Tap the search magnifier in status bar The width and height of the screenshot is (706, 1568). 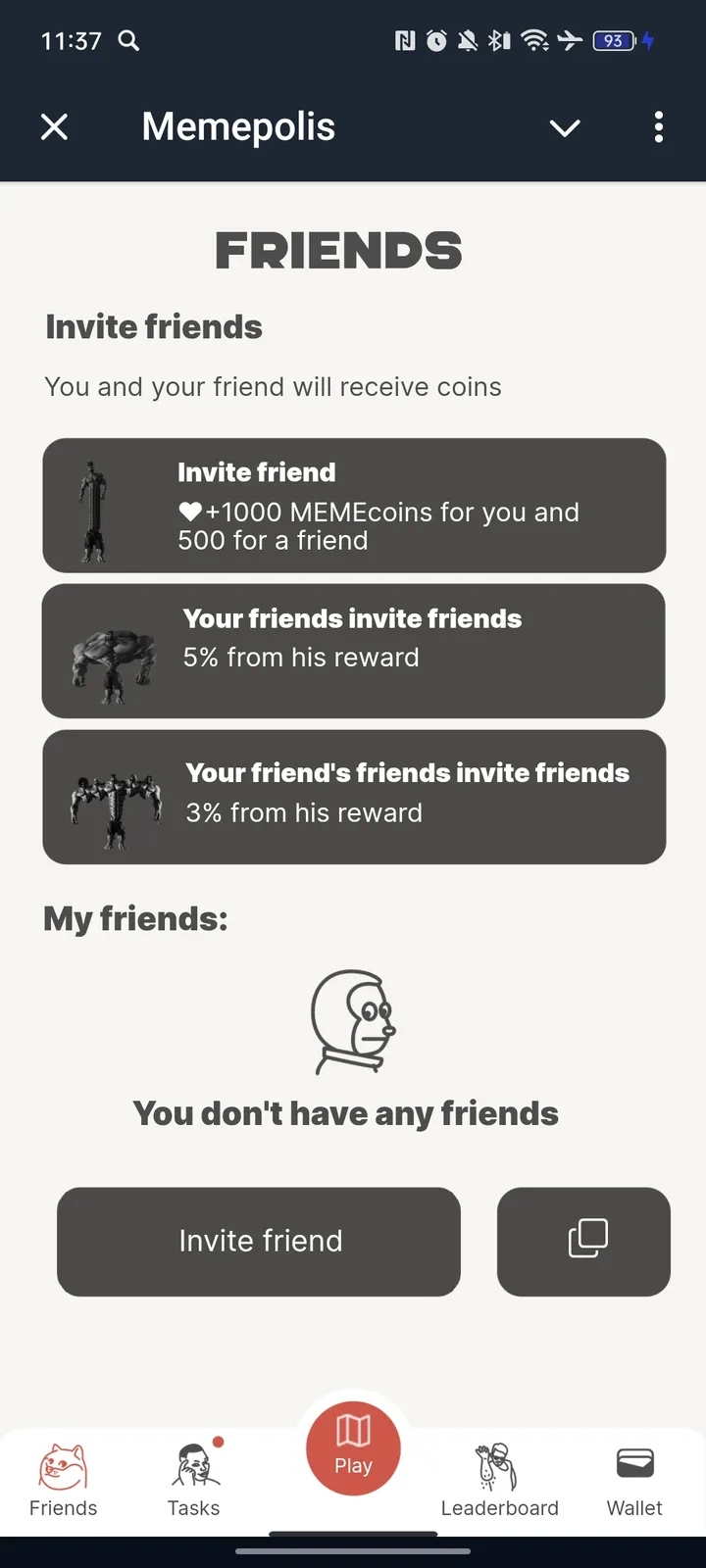pos(127,42)
